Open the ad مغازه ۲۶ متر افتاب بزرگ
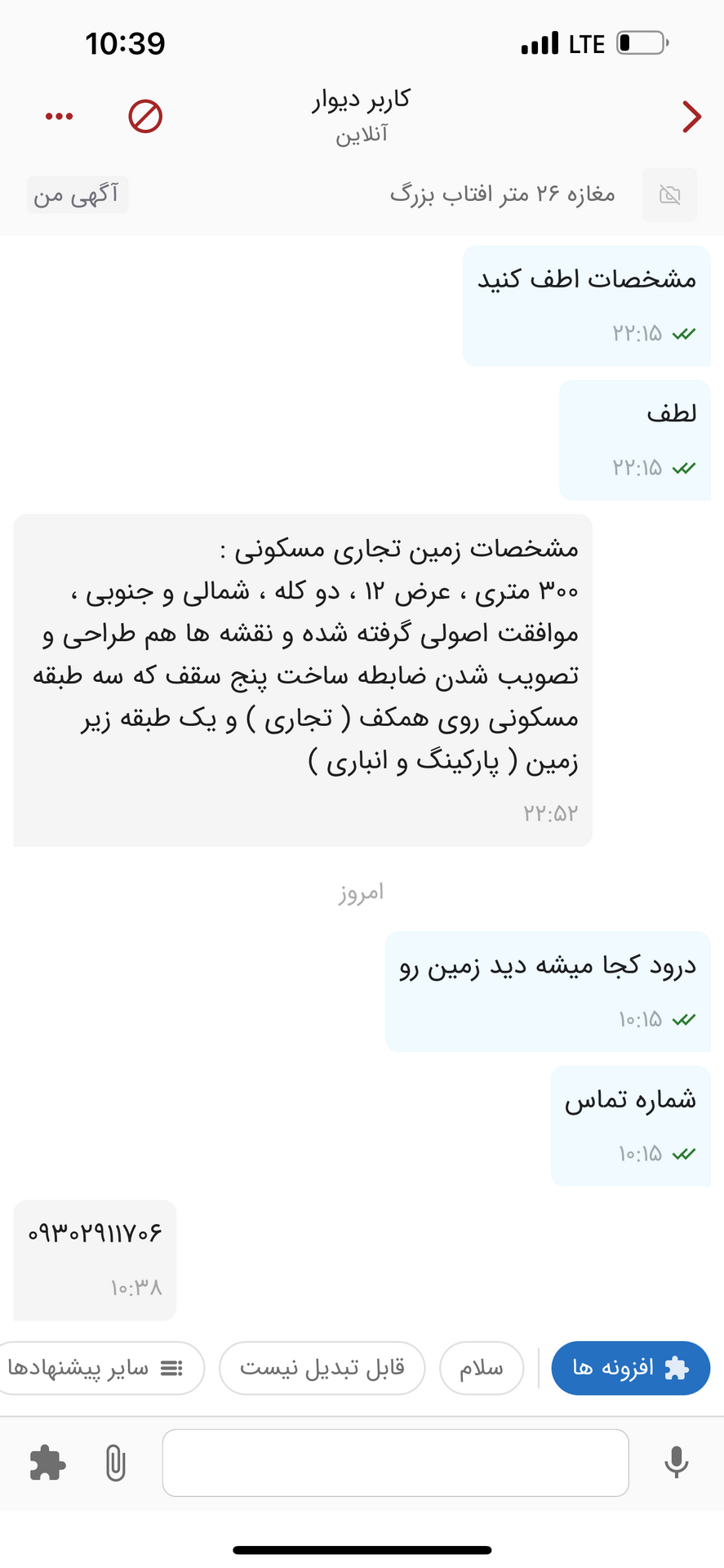This screenshot has height=1568, width=724. [502, 194]
